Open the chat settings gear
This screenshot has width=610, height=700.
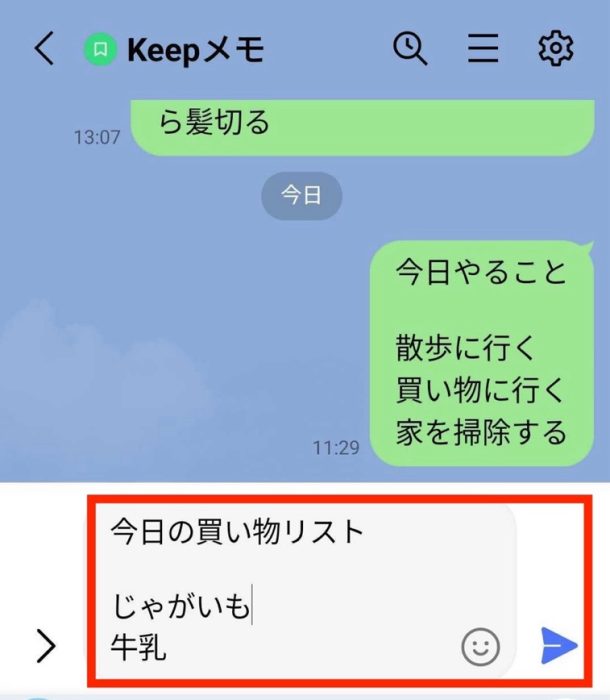(555, 49)
